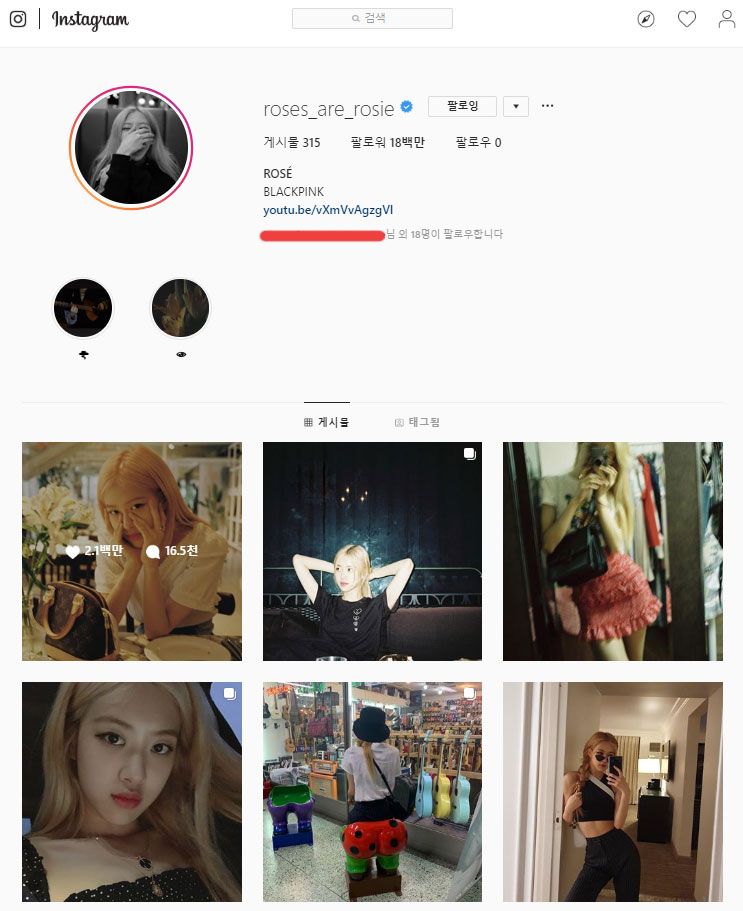743x911 pixels.
Task: Open the Instagram home logo
Action: (90, 19)
